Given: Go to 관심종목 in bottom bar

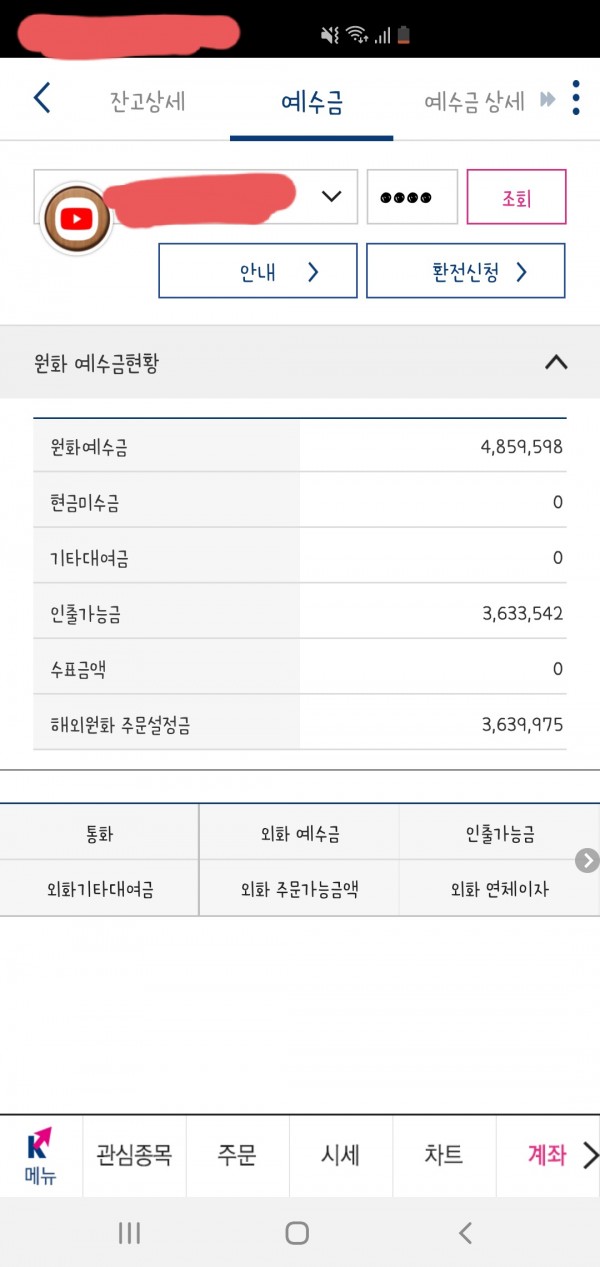Looking at the screenshot, I should (134, 1156).
